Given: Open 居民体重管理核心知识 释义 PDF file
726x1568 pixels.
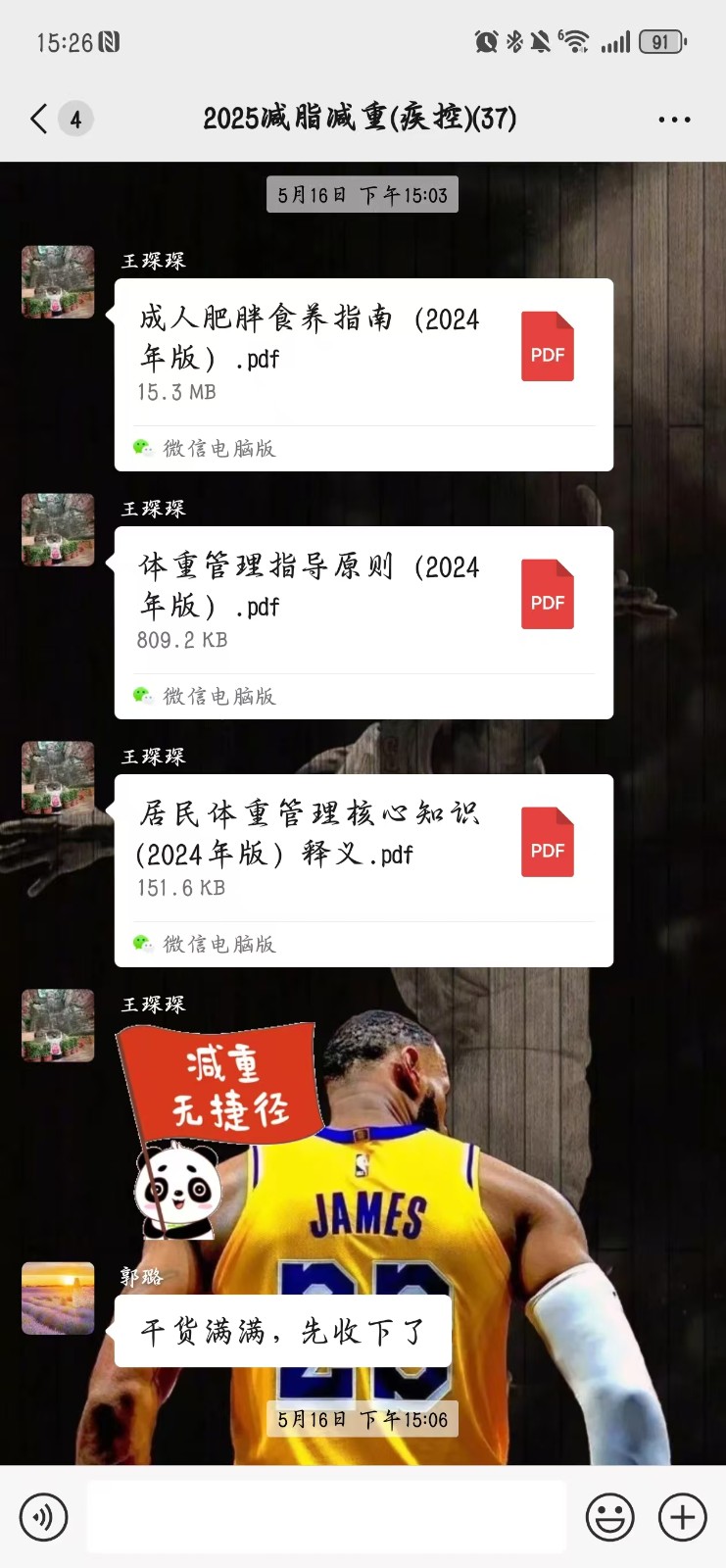Looking at the screenshot, I should pyautogui.click(x=363, y=849).
